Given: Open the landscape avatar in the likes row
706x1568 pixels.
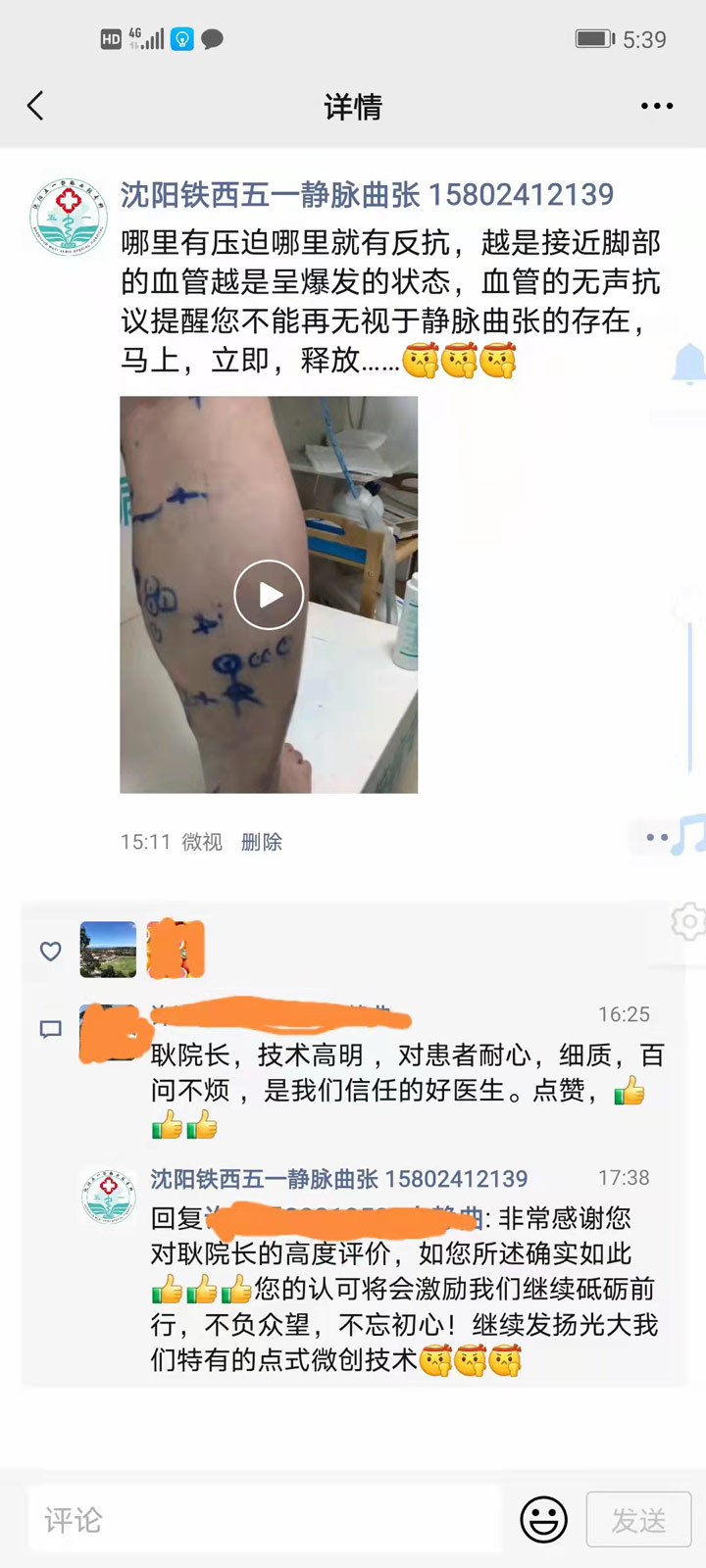Looking at the screenshot, I should click(x=108, y=950).
